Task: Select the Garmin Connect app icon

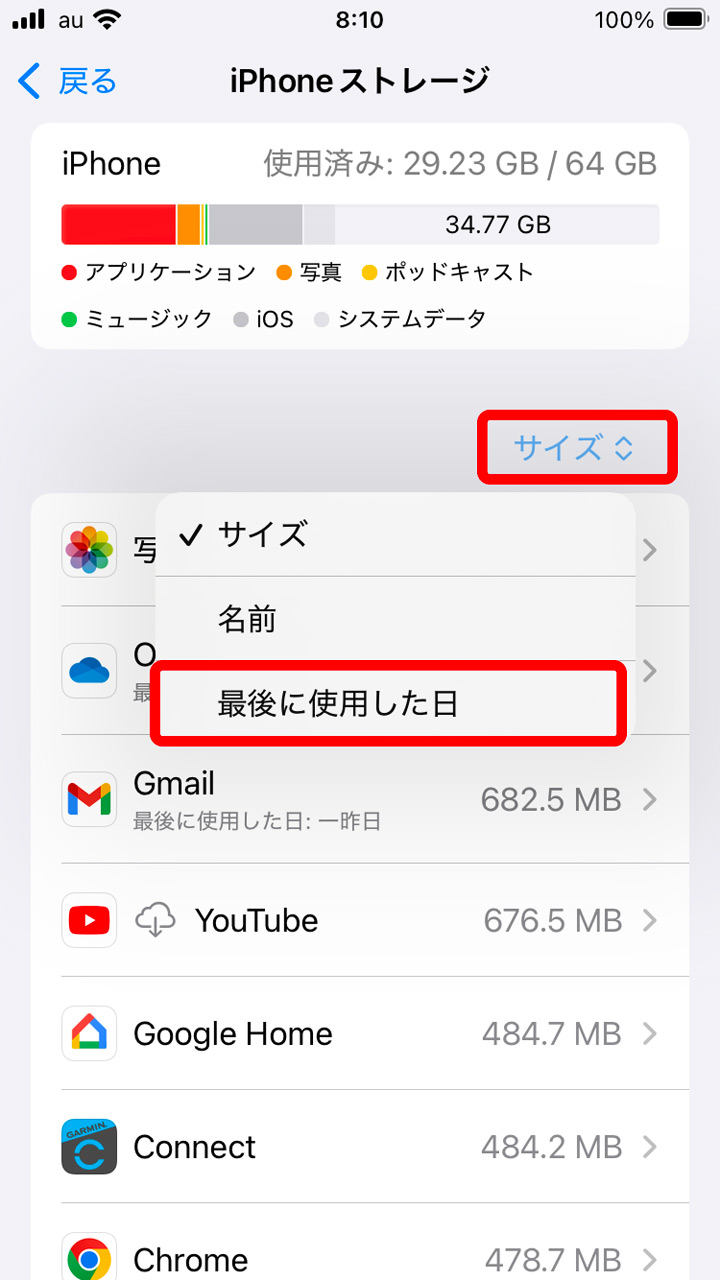Action: 89,1147
